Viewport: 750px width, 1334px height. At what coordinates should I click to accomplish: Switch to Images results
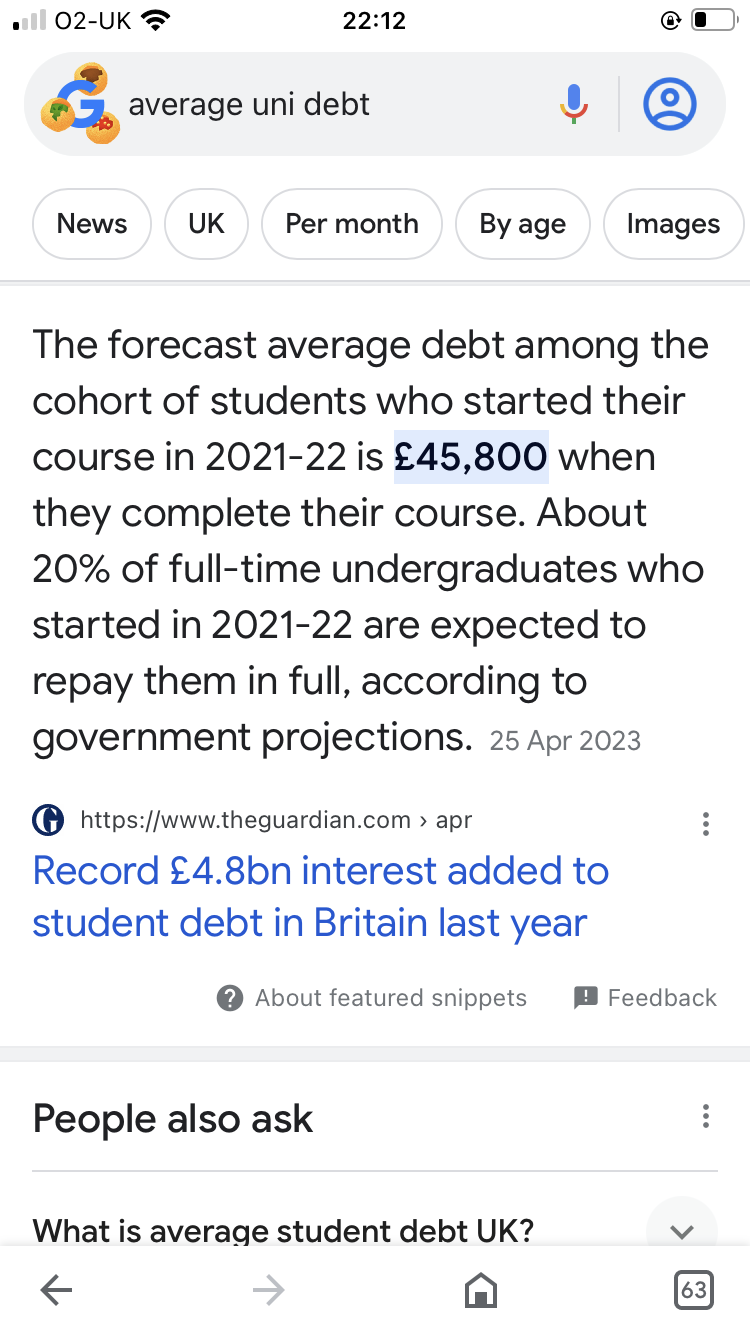[673, 224]
